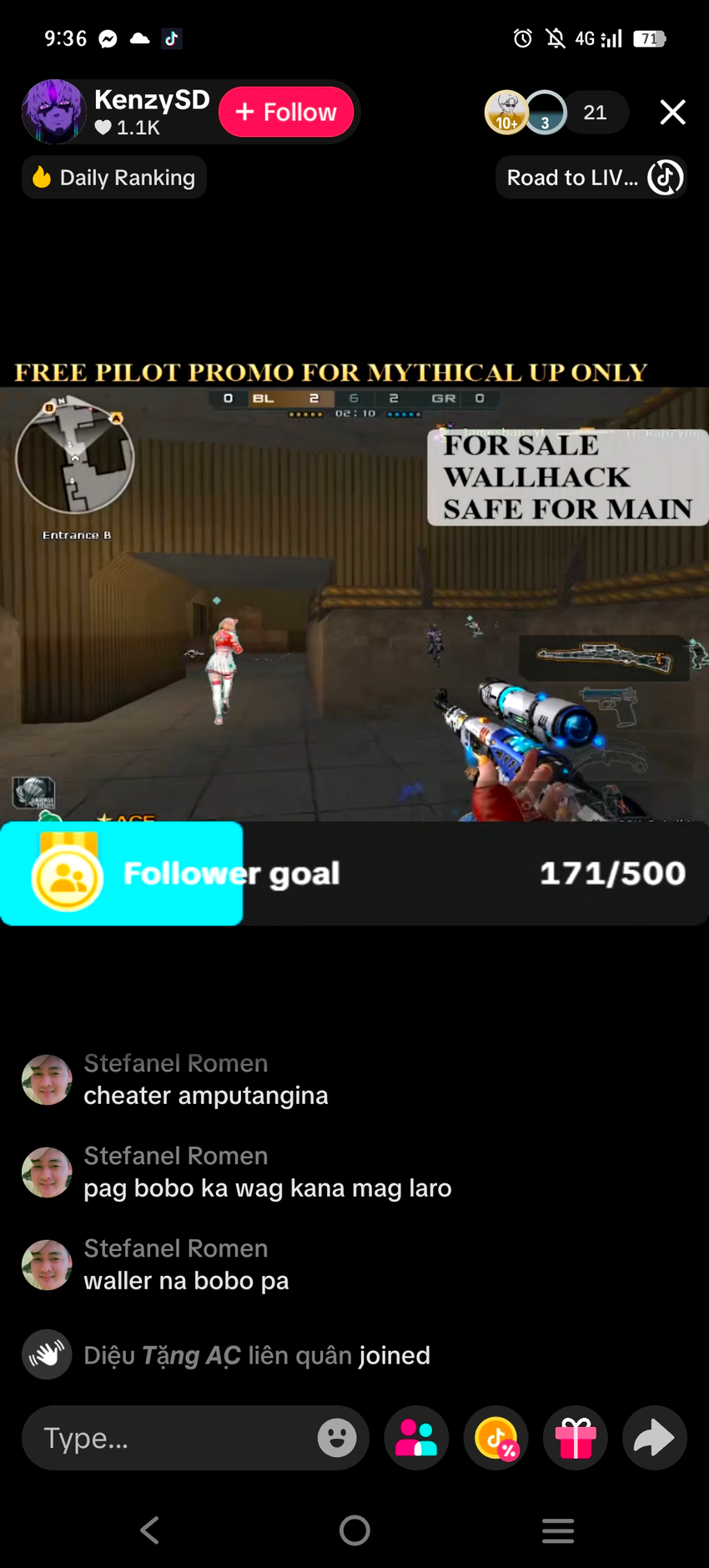View the 21 viewers list
709x1568 pixels.
click(595, 113)
